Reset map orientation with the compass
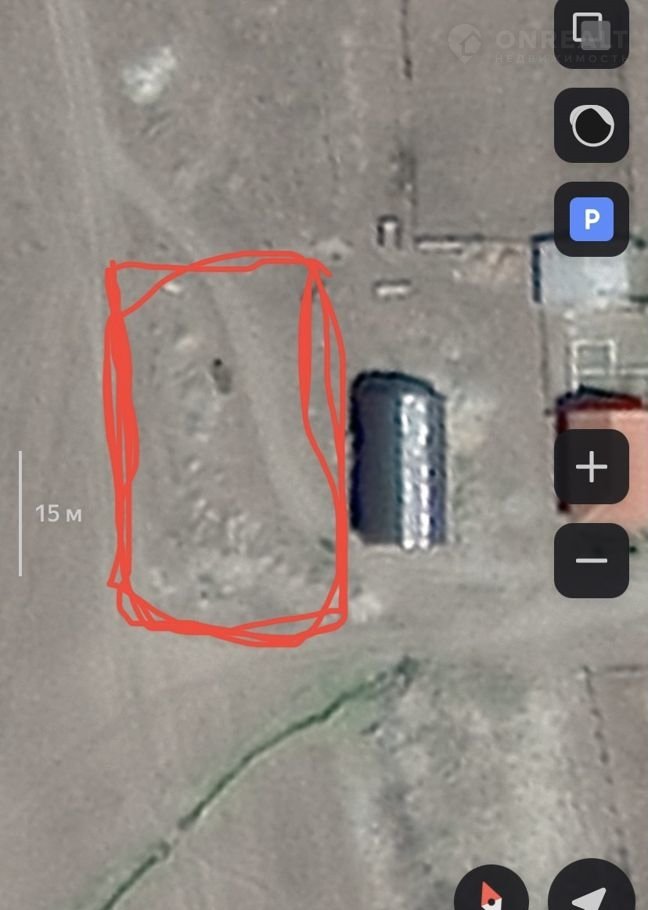The image size is (648, 910). 491,890
